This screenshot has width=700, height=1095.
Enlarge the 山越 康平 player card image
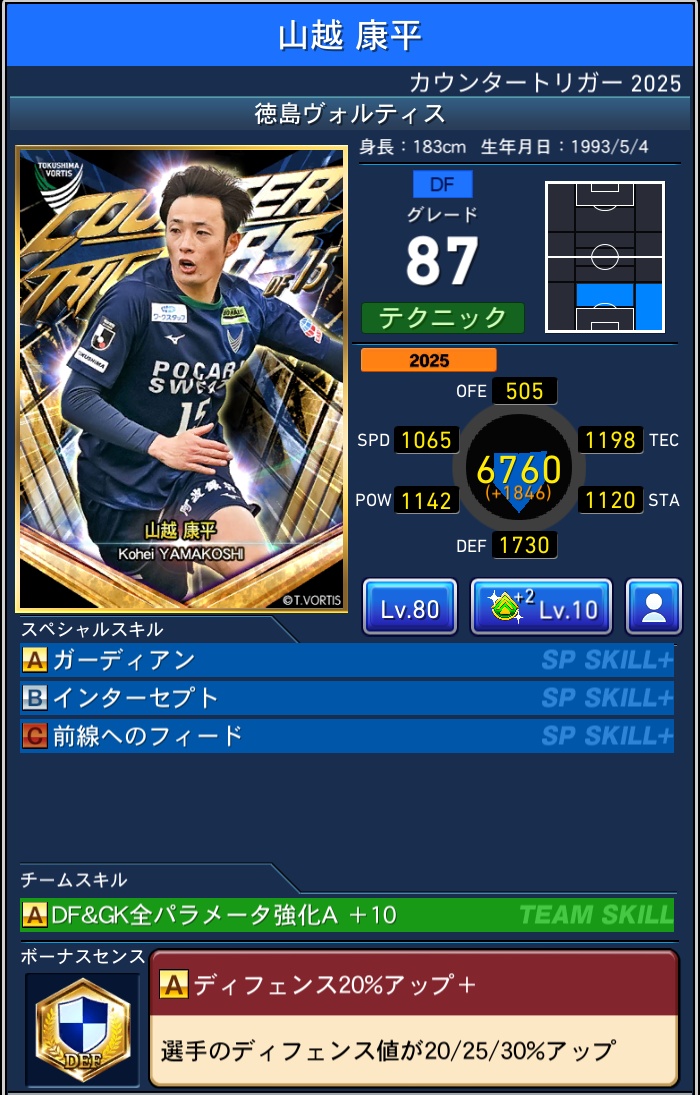[x=181, y=380]
